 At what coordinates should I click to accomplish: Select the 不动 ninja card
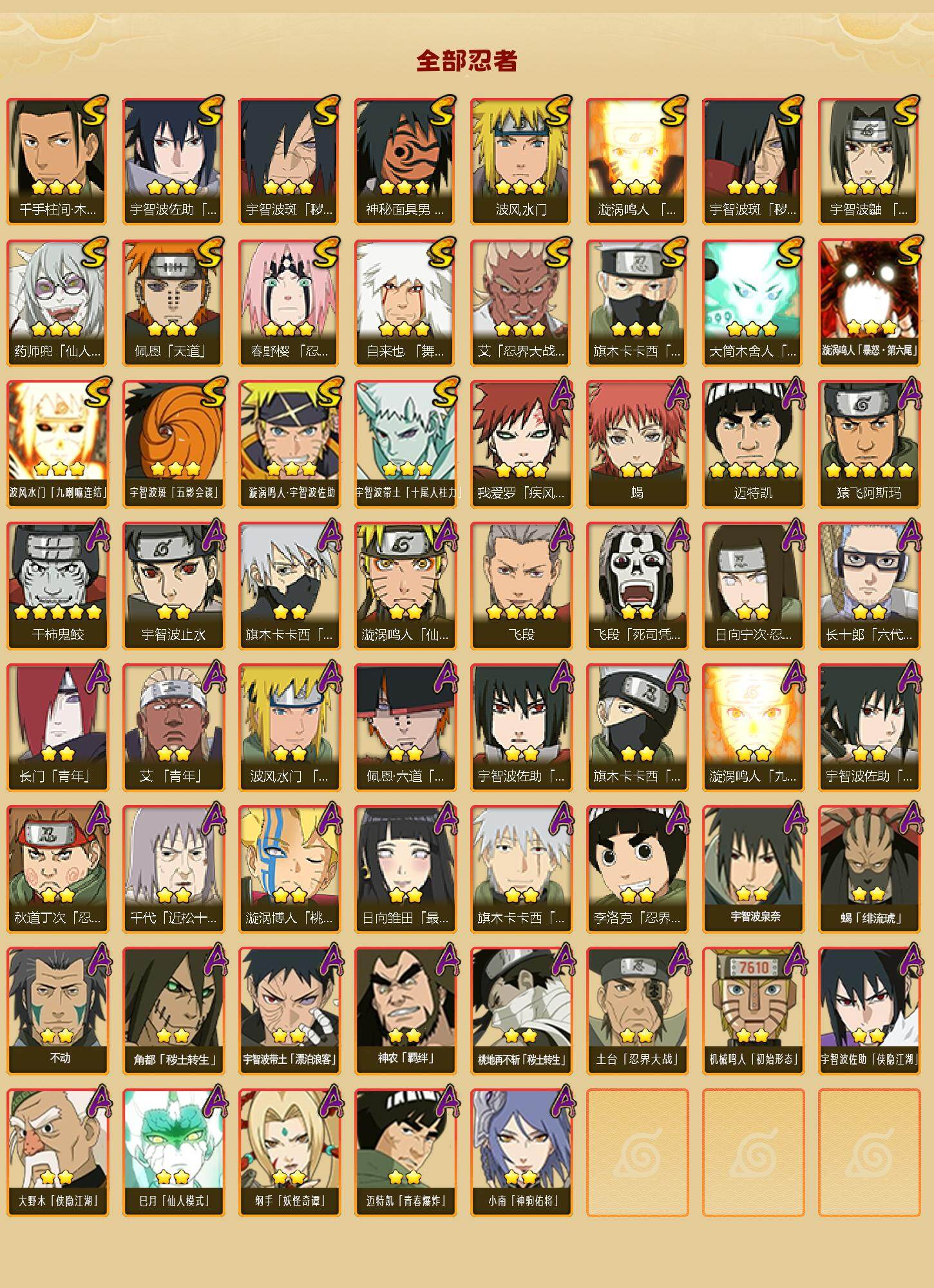click(57, 1010)
